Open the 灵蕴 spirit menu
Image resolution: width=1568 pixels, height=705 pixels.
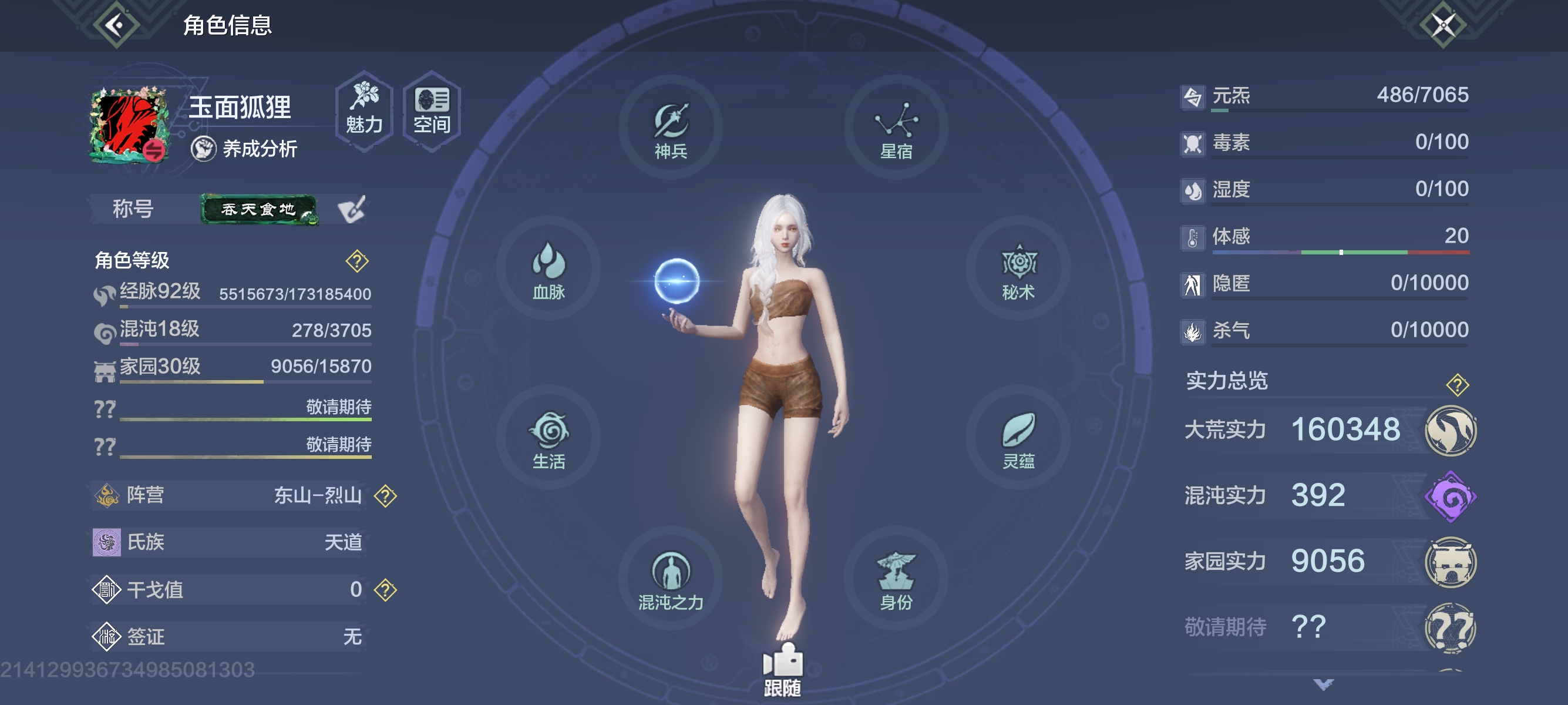[x=1018, y=438]
